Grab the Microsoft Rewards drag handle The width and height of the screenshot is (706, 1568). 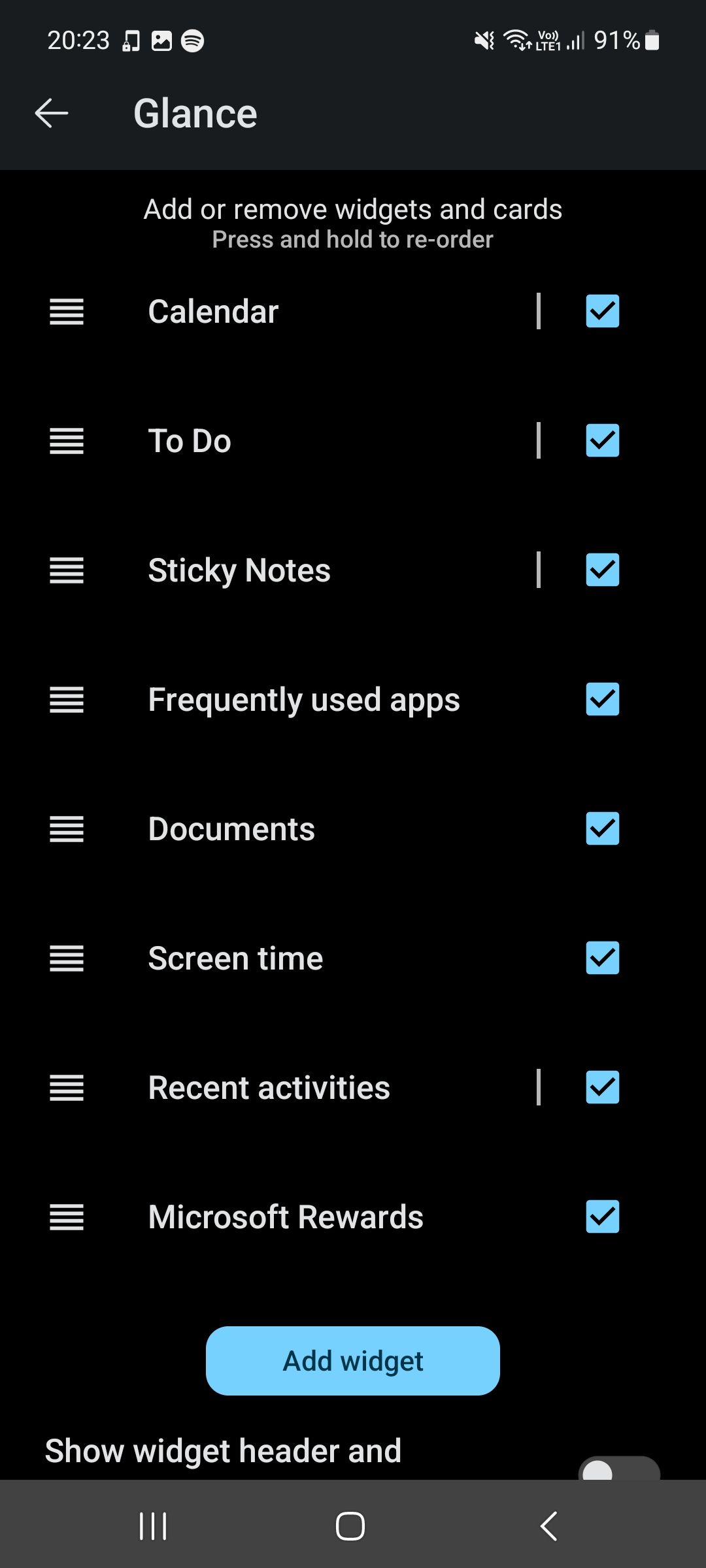pyautogui.click(x=65, y=1218)
